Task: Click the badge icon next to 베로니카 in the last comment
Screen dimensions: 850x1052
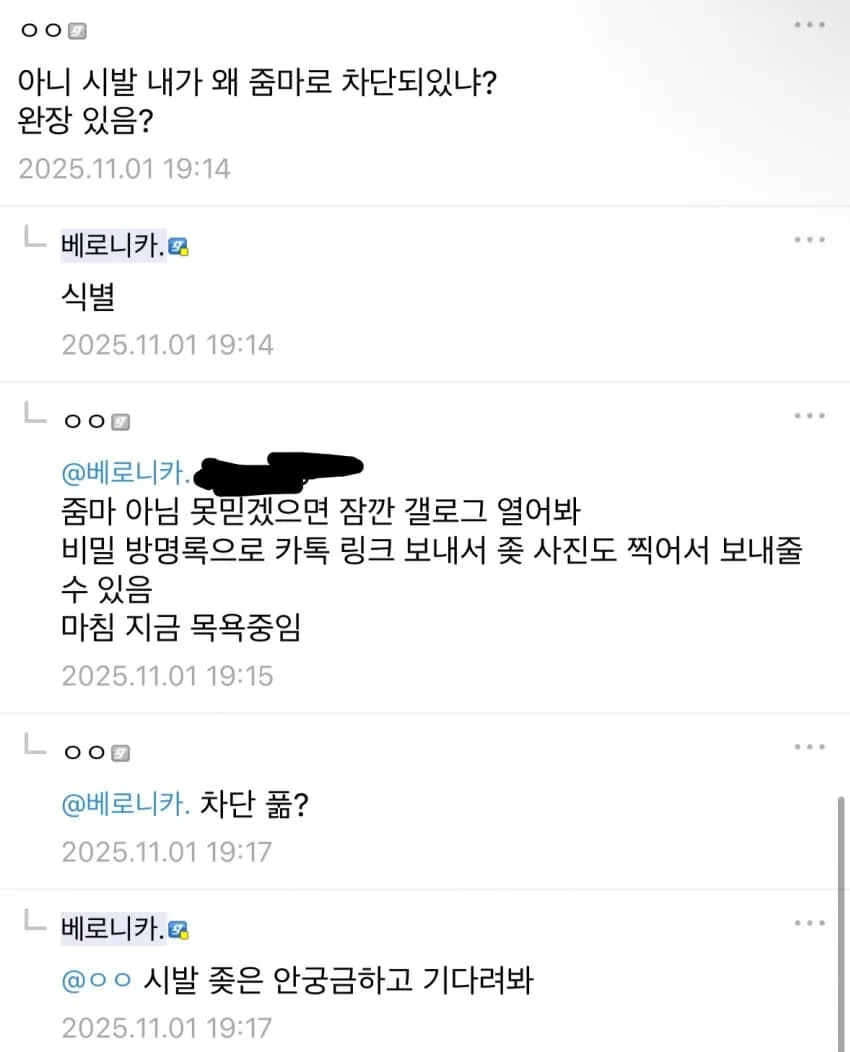Action: (x=177, y=927)
